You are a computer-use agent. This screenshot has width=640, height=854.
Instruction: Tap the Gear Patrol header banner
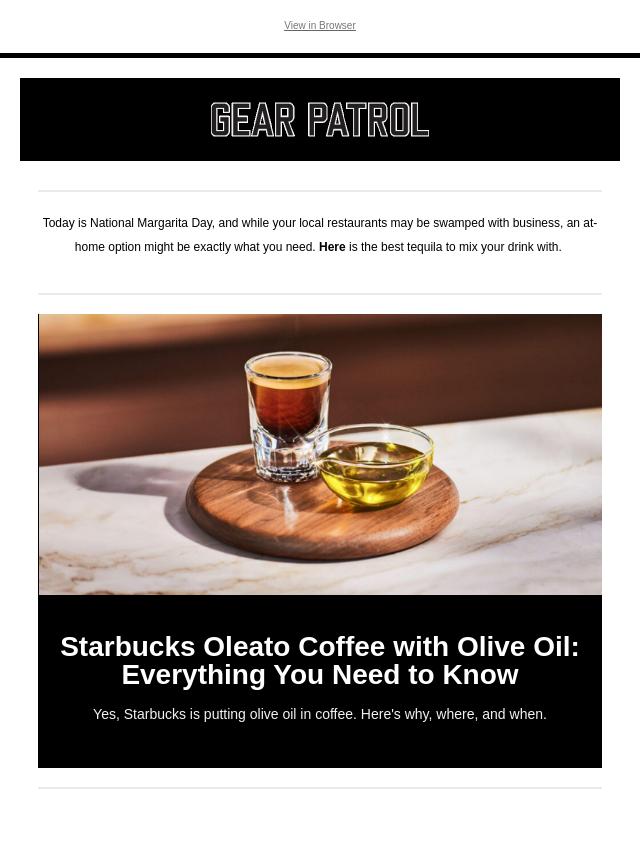320,120
